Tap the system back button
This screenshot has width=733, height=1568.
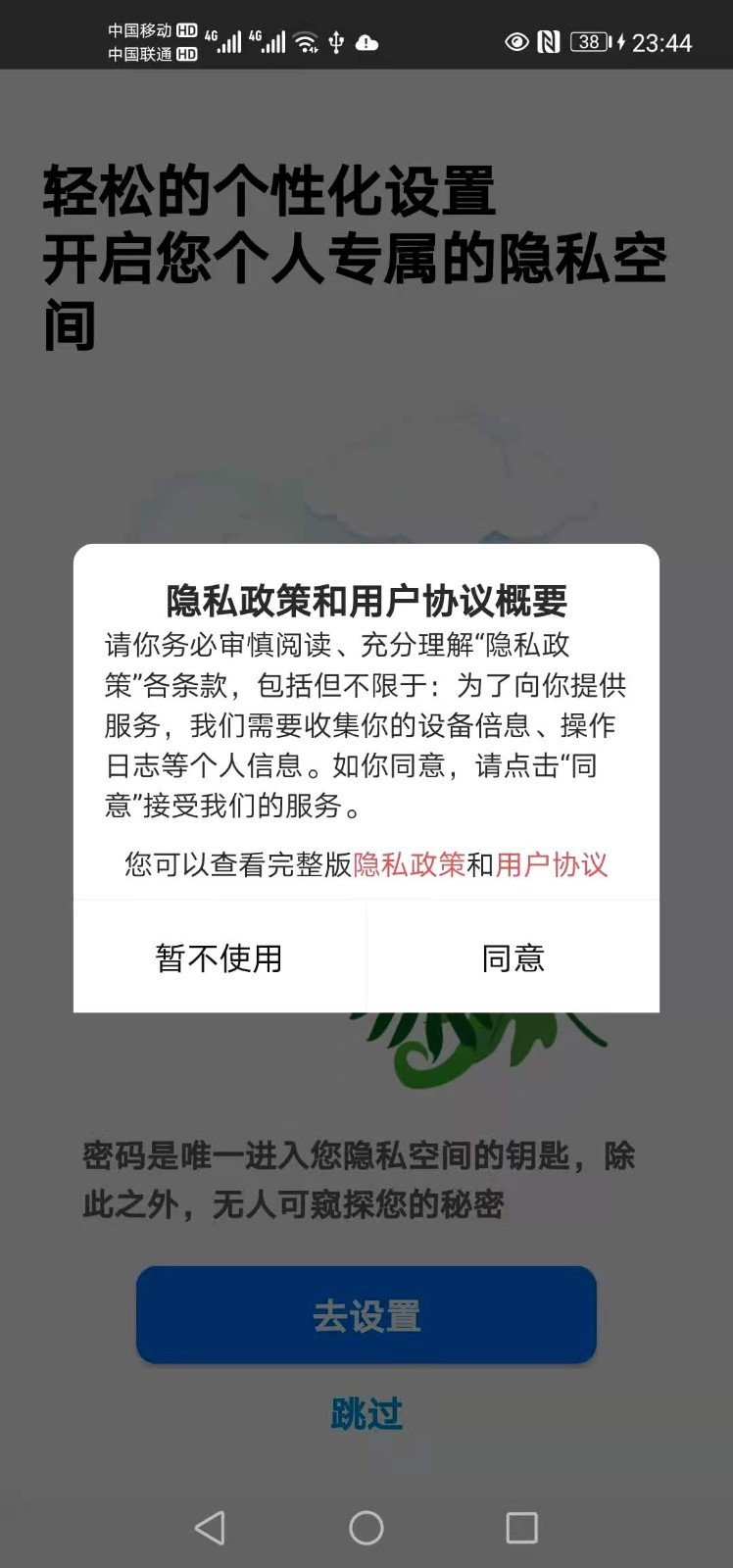tap(210, 1527)
